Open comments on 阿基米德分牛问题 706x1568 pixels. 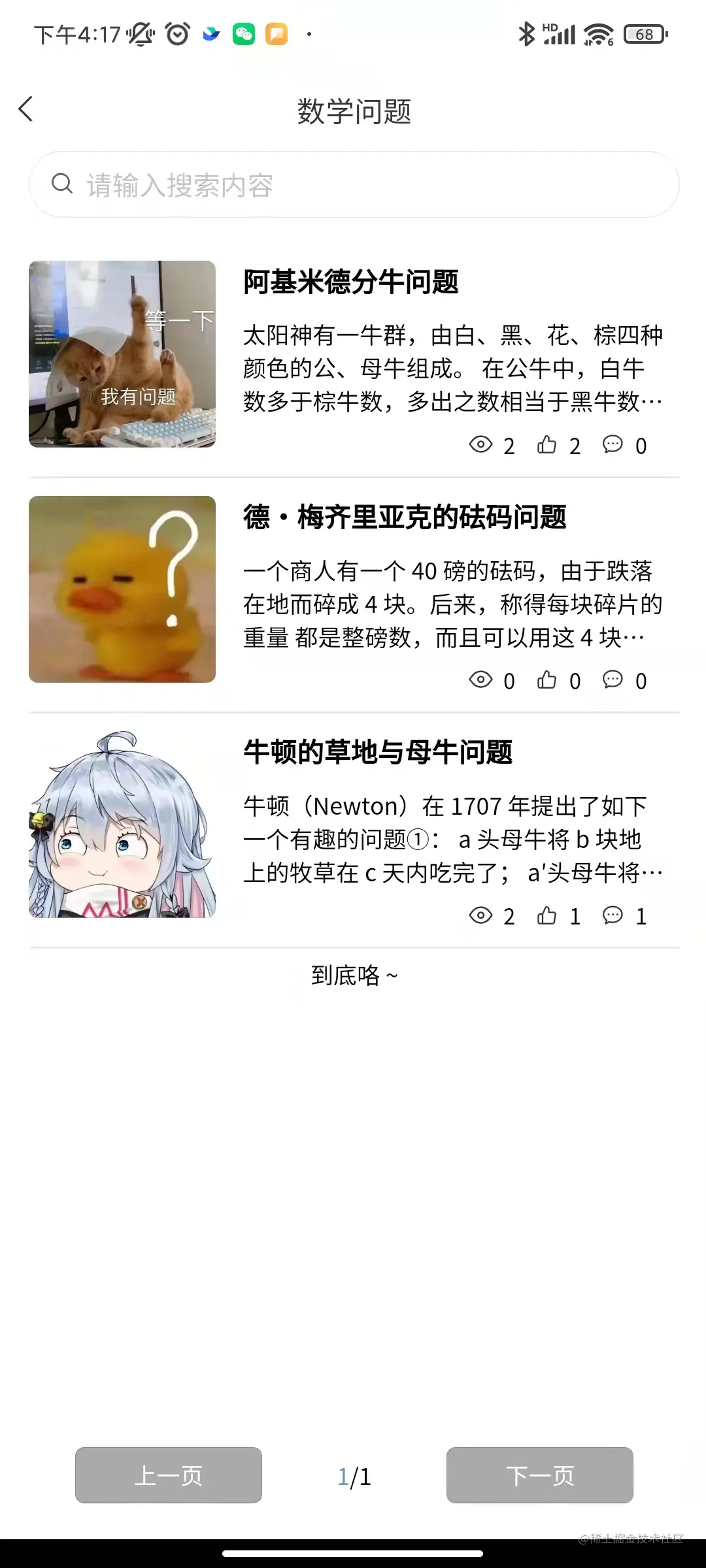pos(613,445)
